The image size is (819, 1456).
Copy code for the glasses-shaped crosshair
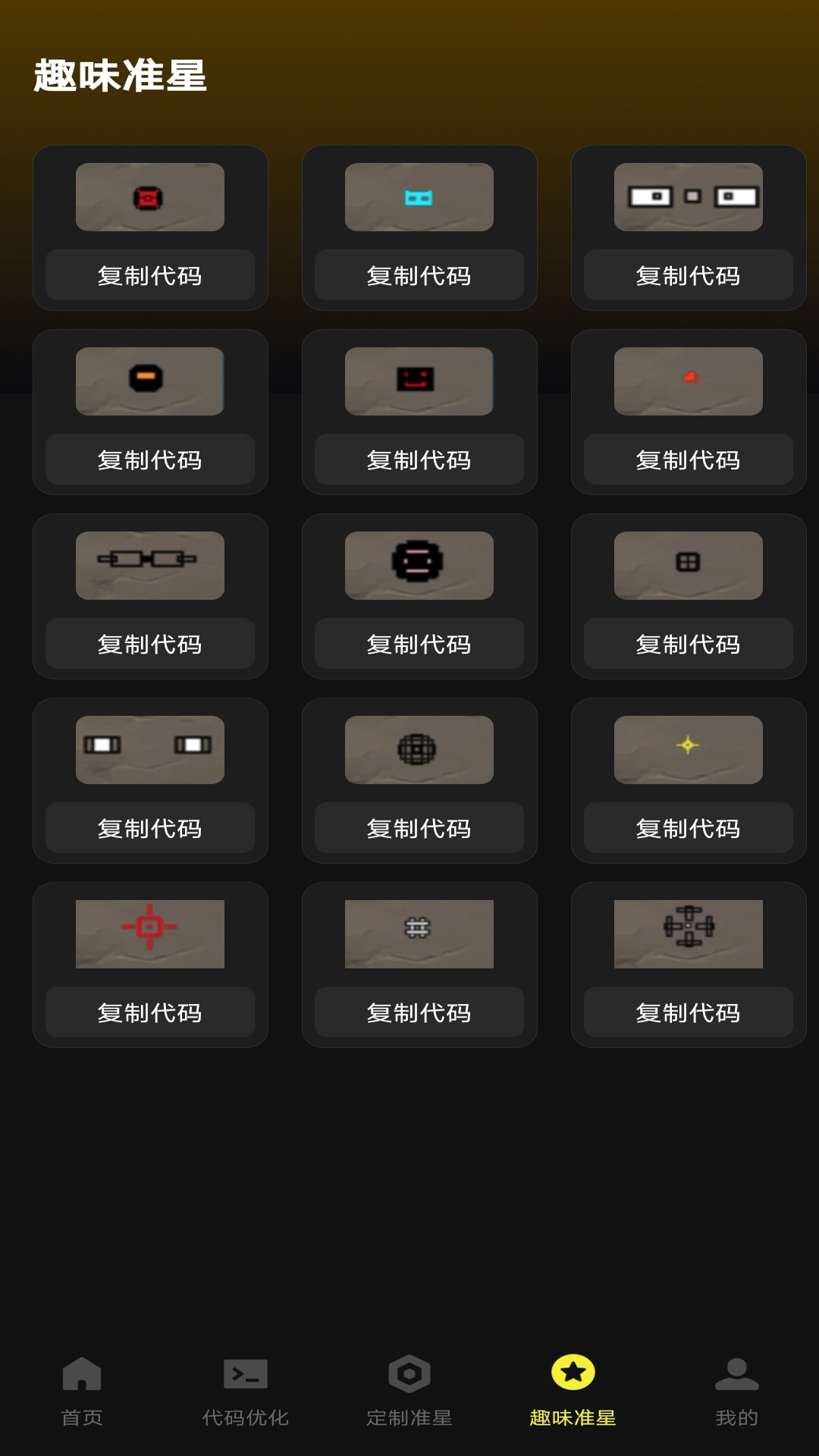tap(149, 644)
